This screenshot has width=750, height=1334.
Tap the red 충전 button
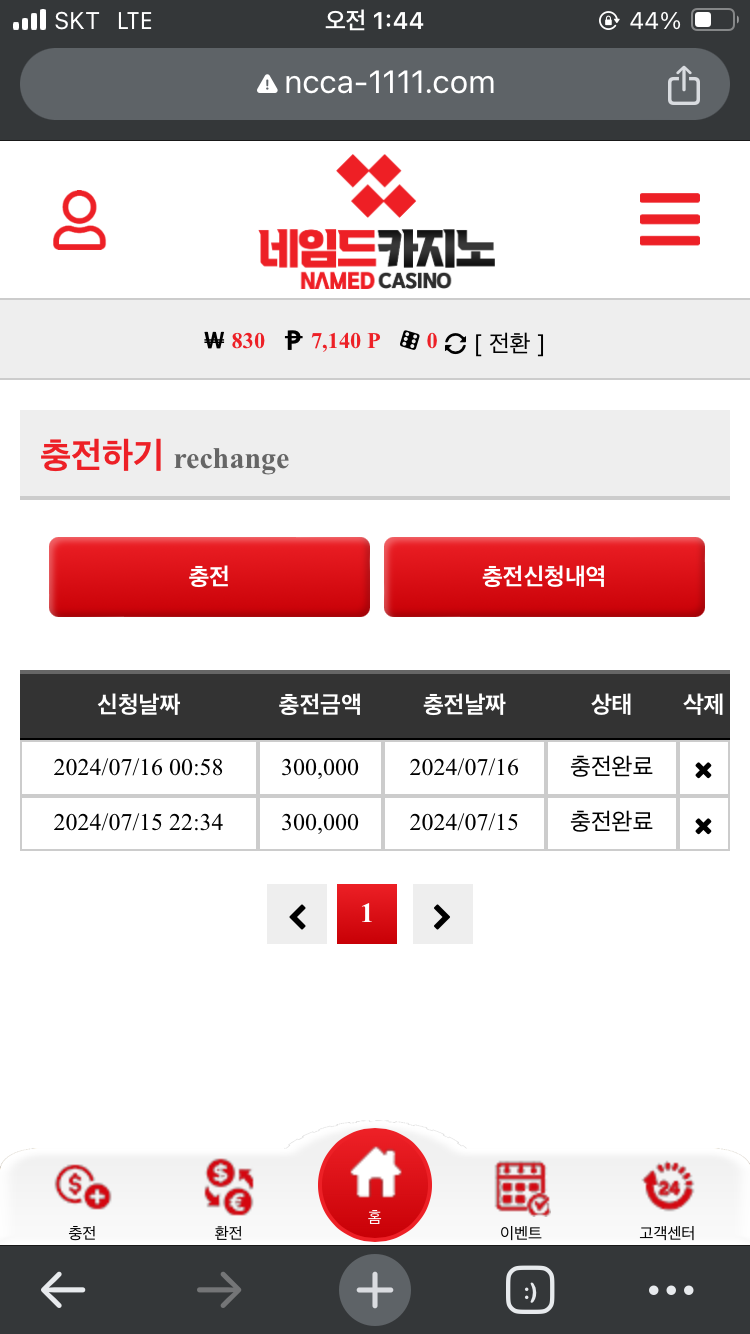(x=209, y=577)
